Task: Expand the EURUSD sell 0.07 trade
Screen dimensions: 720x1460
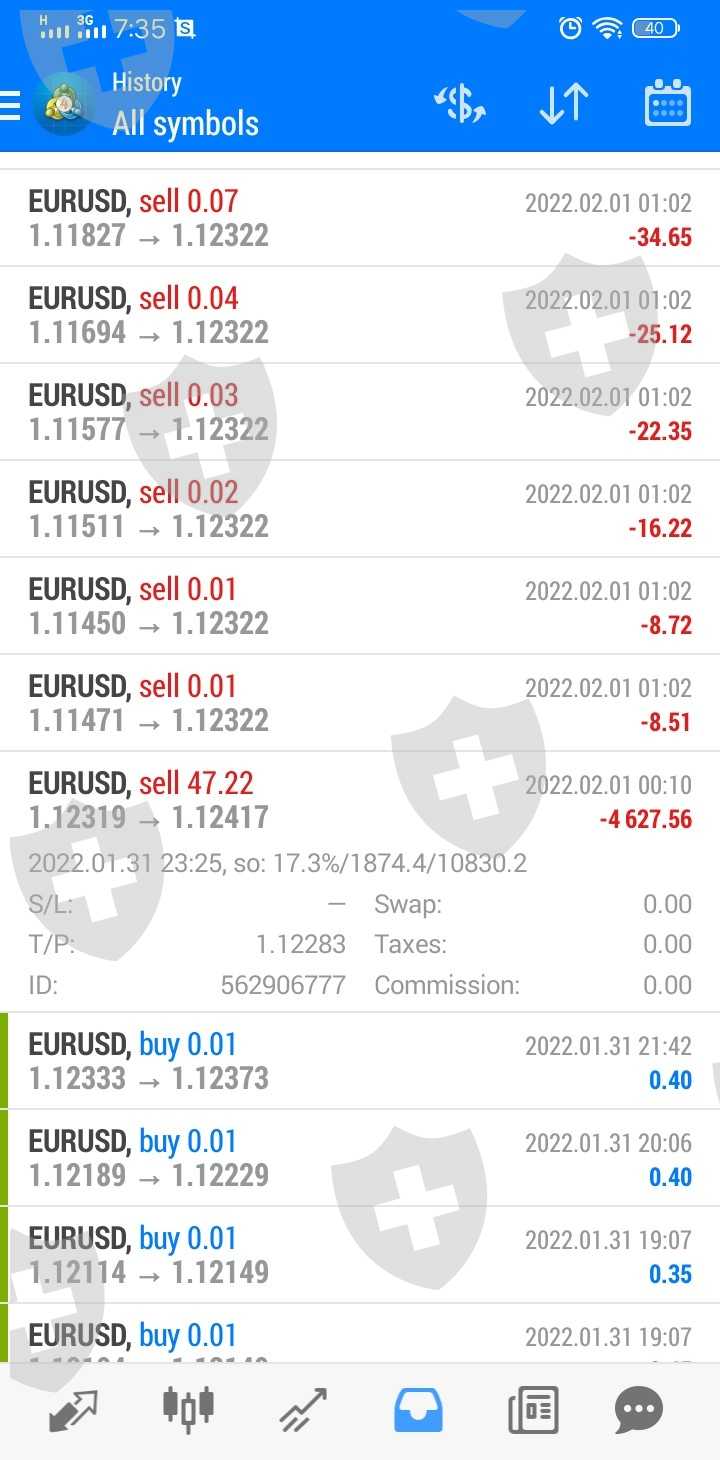Action: click(x=360, y=218)
